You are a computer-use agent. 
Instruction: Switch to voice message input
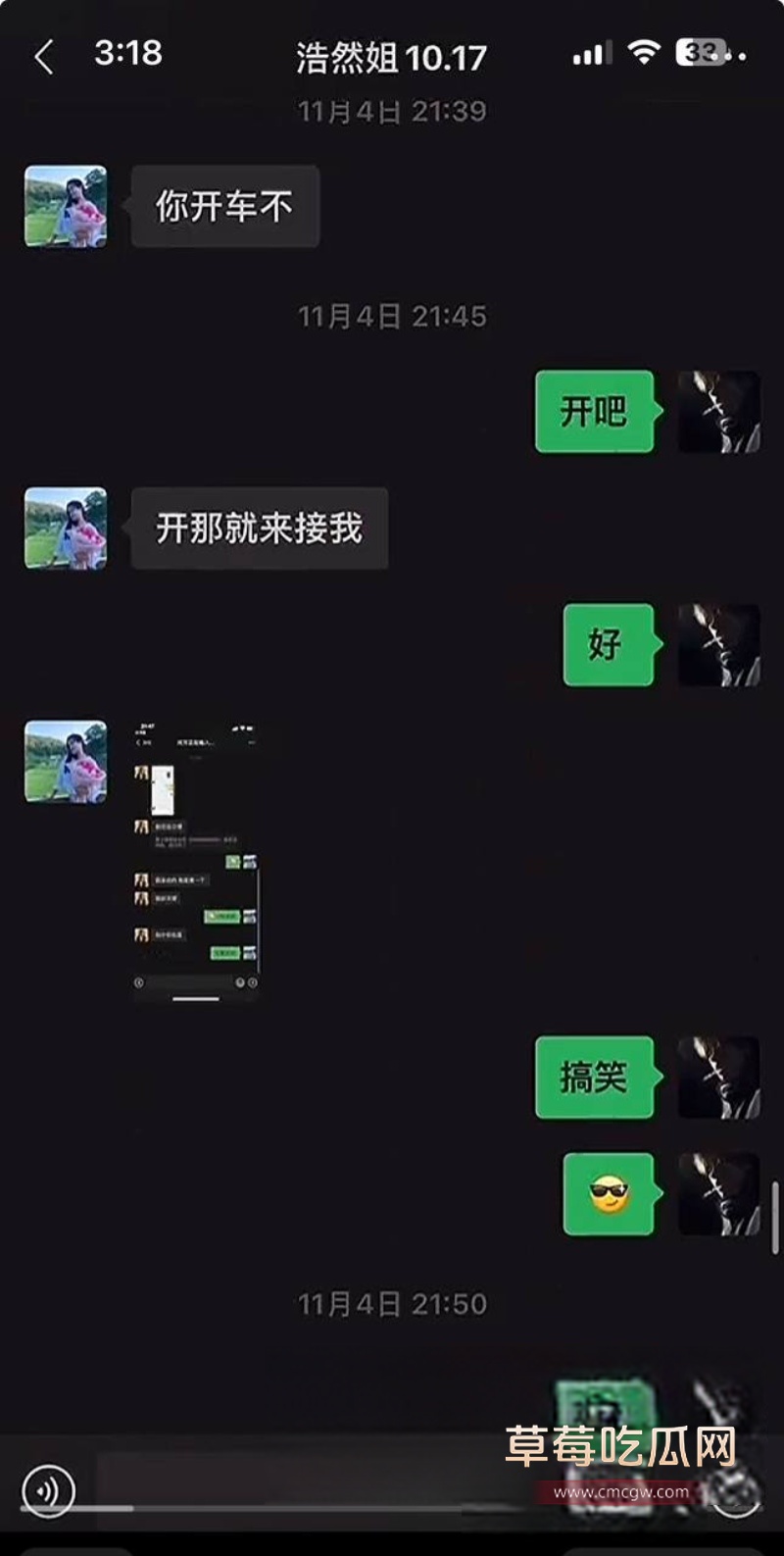tap(48, 1491)
